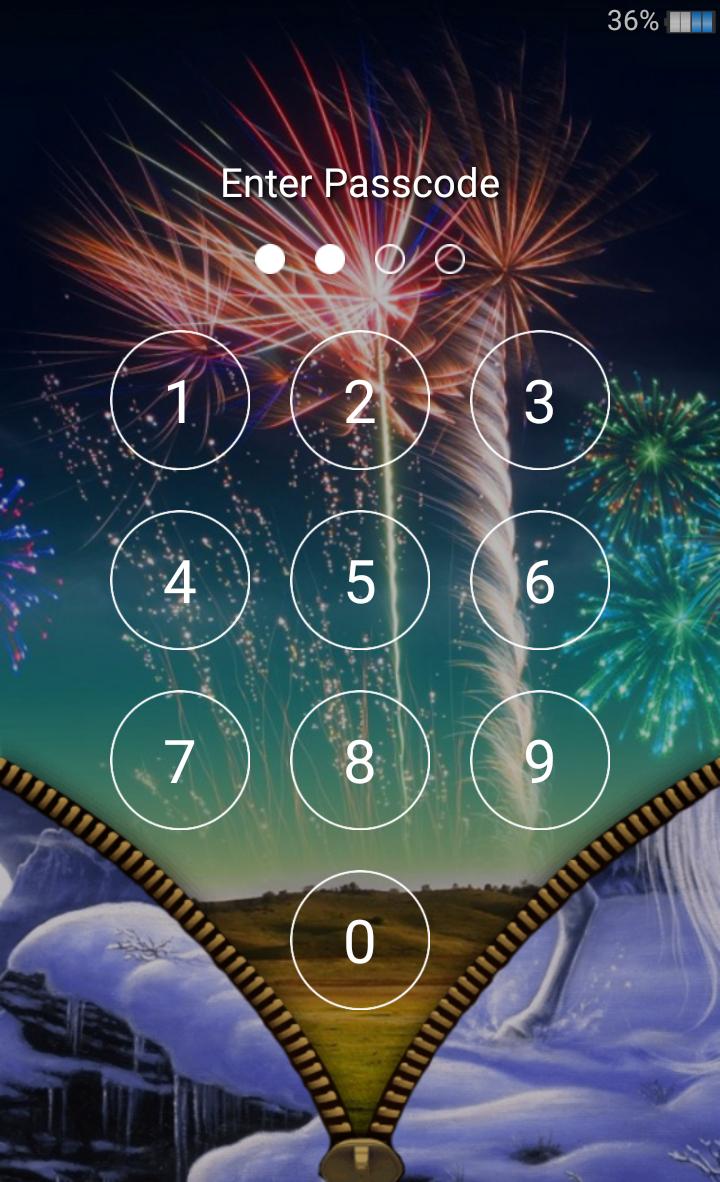Tap the number 3 key

(x=540, y=400)
